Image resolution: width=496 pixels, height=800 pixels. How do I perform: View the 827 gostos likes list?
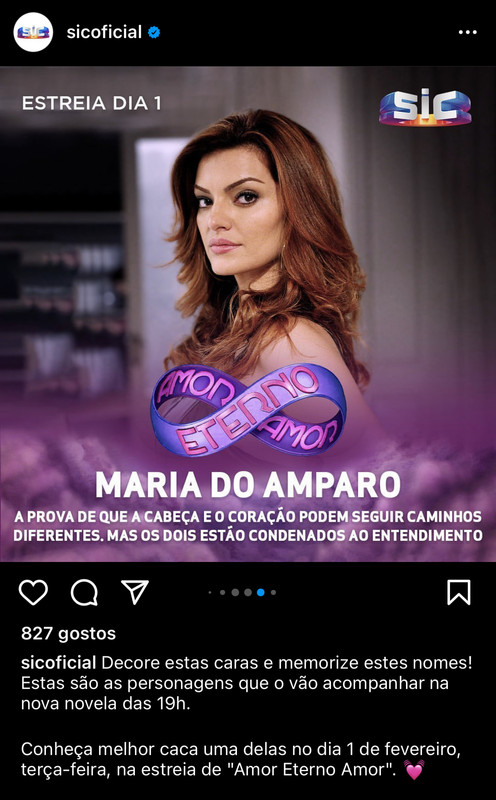point(68,634)
